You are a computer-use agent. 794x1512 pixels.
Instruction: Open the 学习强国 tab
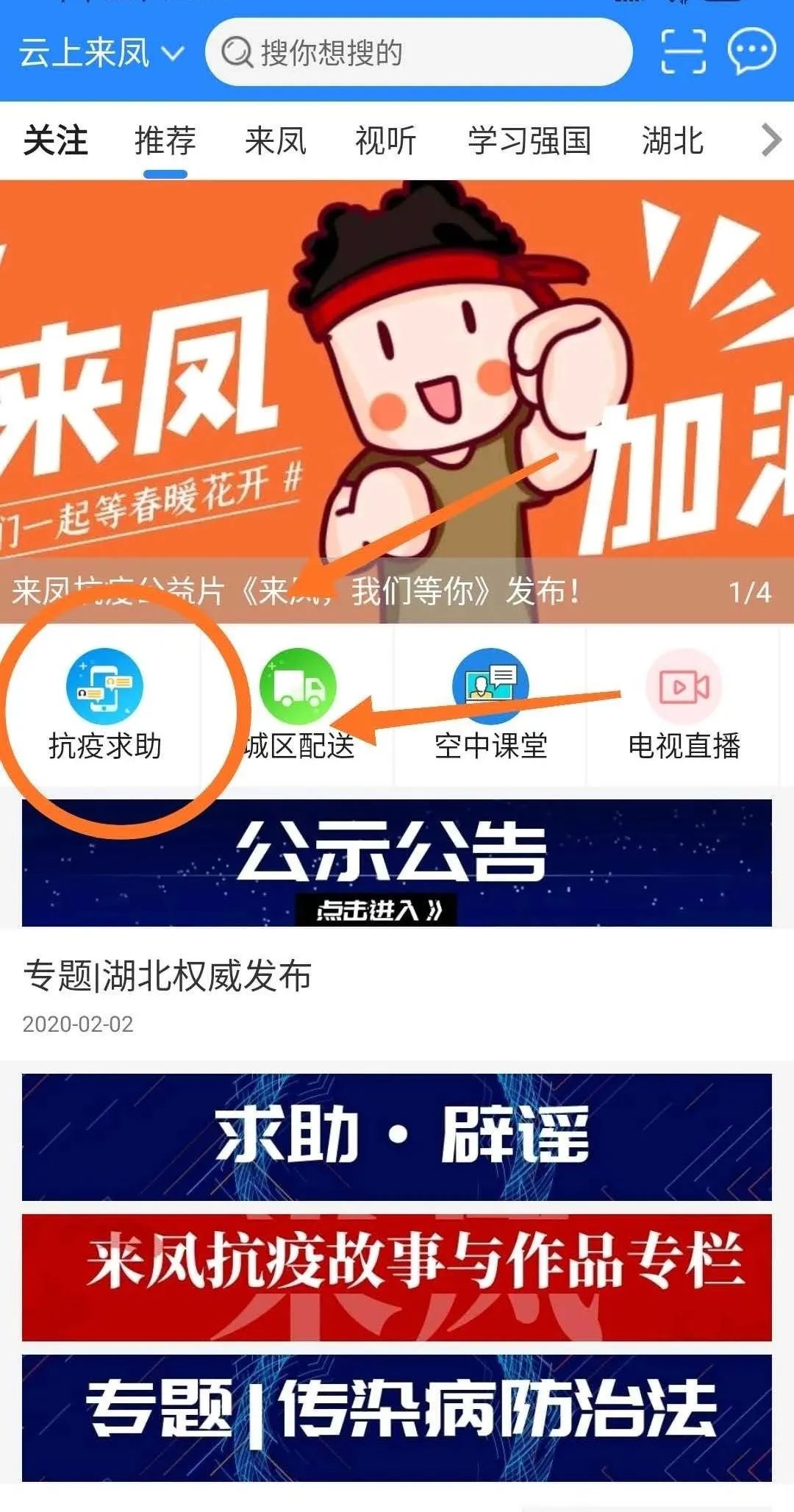click(529, 140)
